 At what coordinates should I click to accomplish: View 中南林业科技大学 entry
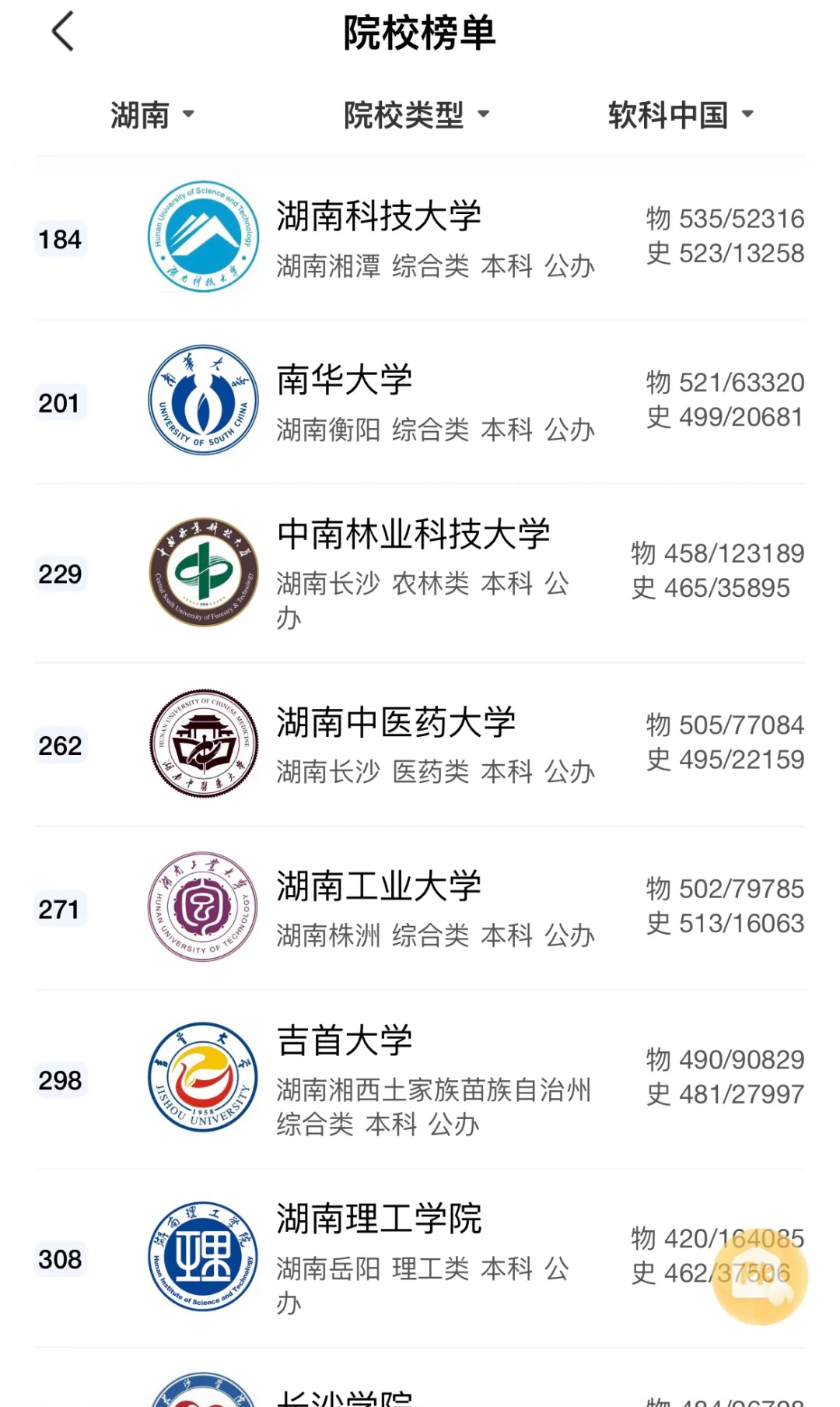click(x=420, y=574)
